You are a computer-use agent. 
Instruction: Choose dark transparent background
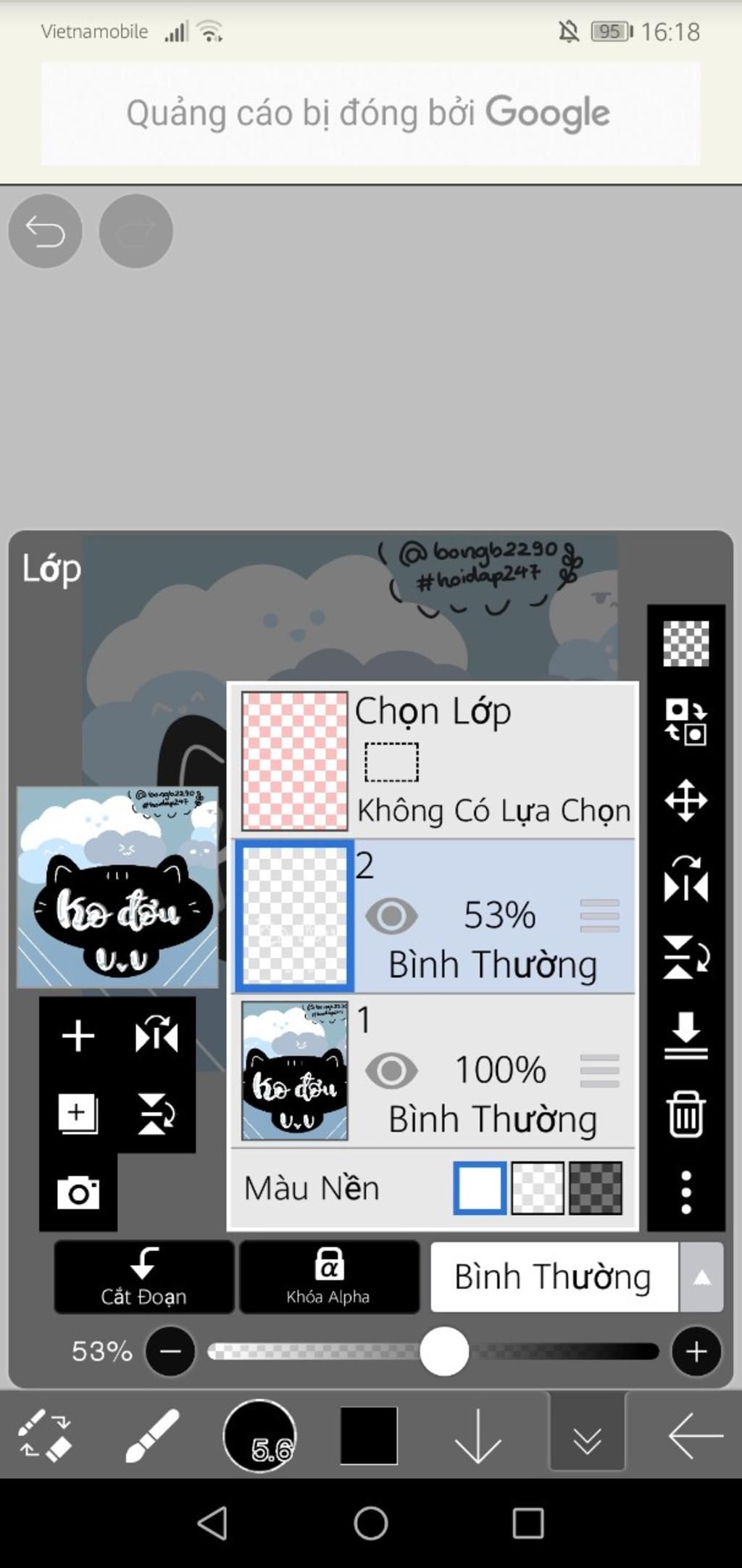(596, 1187)
